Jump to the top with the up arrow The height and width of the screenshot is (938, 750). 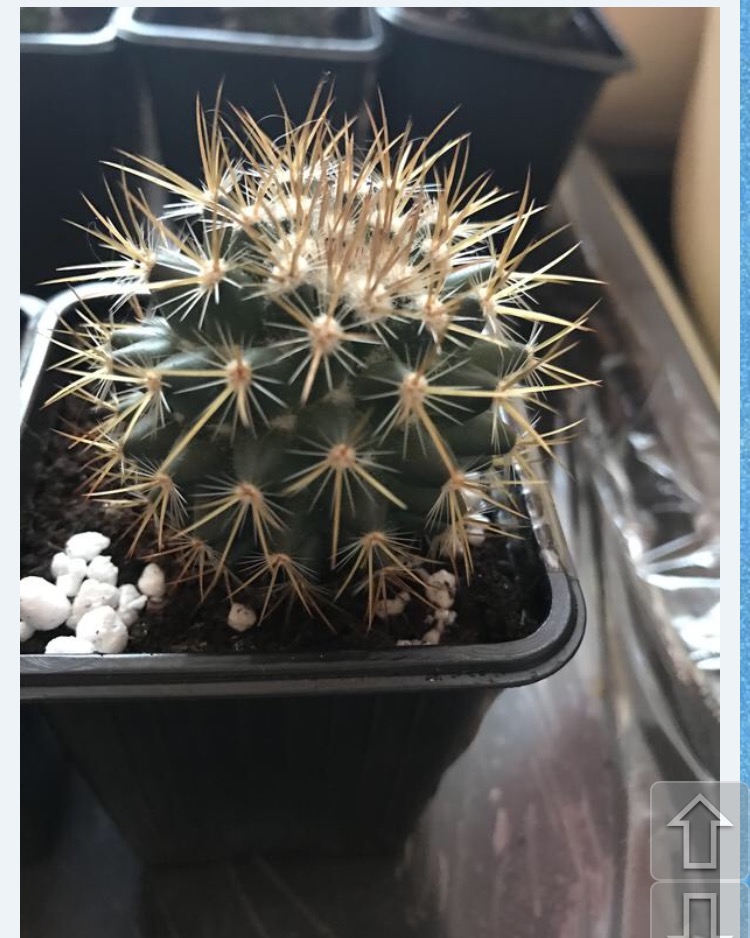pos(699,830)
